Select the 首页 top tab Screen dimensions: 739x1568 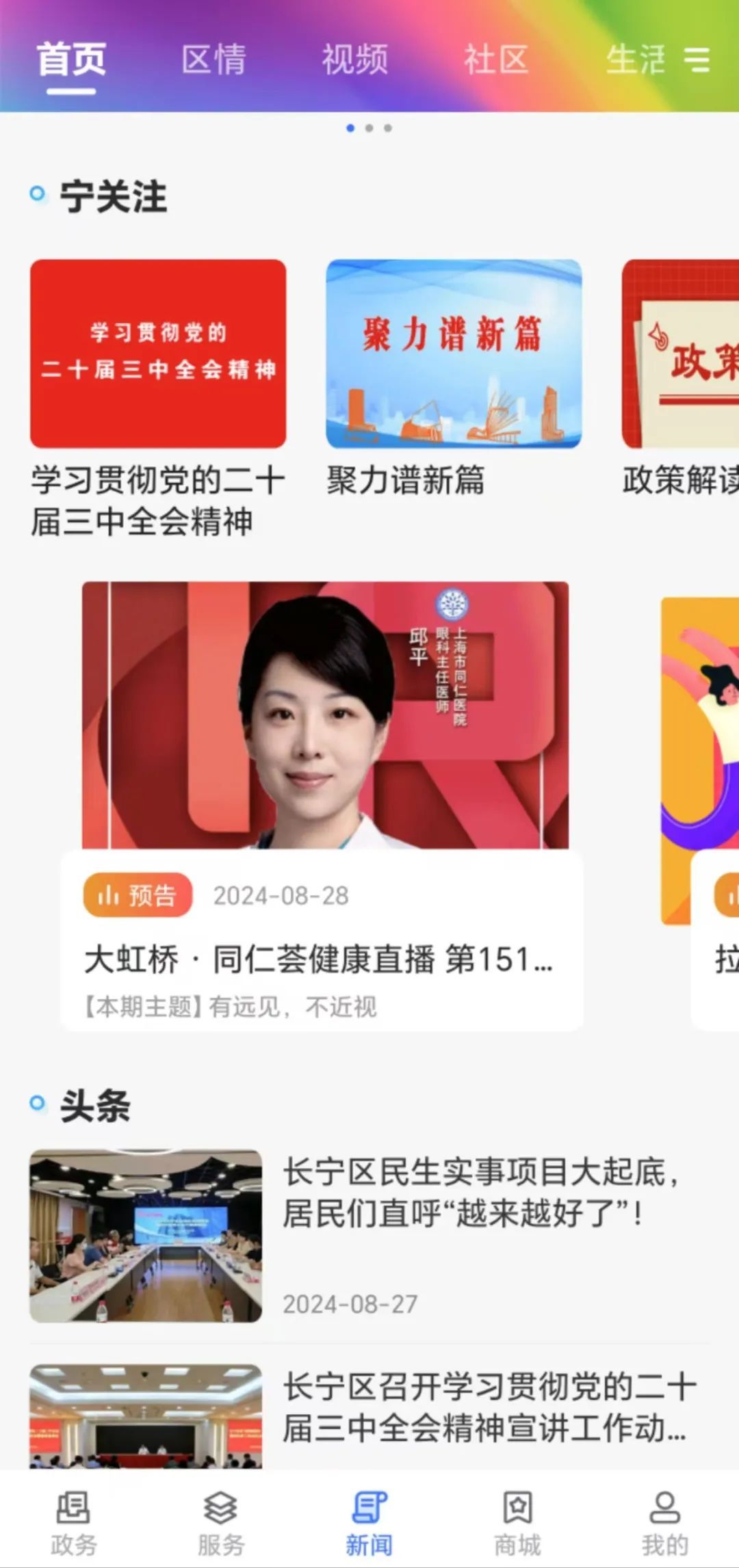point(71,60)
